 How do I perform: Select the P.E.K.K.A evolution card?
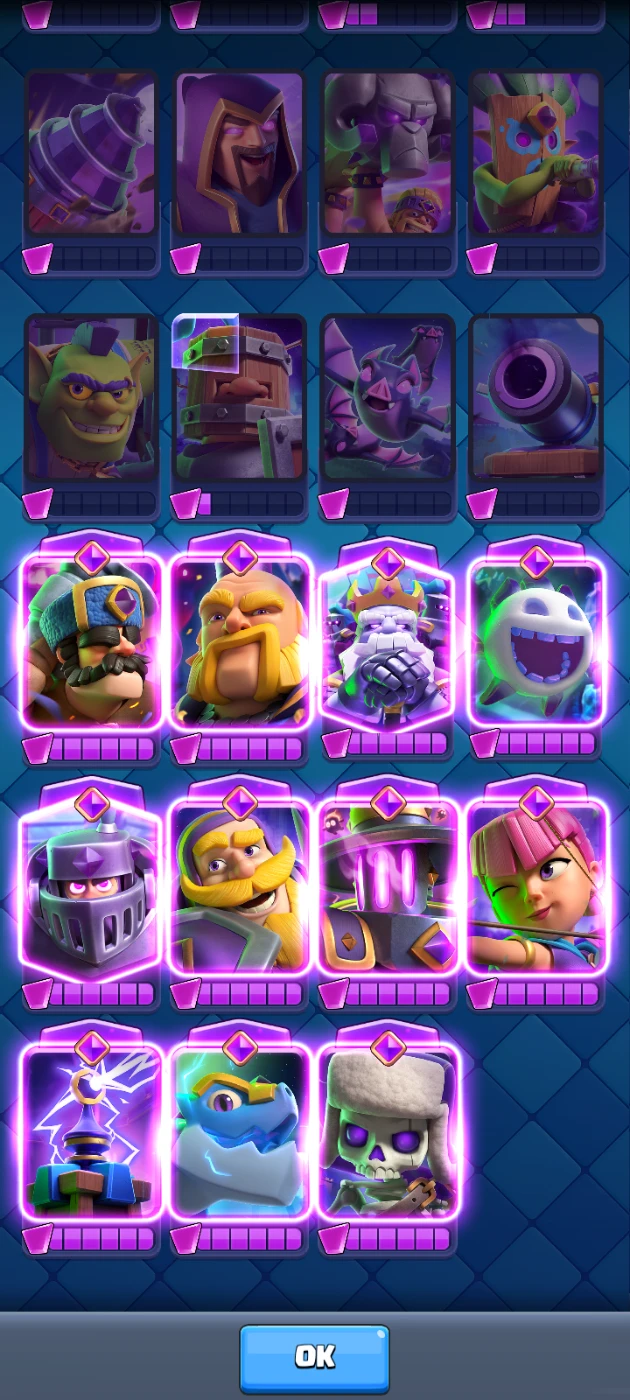[388, 886]
